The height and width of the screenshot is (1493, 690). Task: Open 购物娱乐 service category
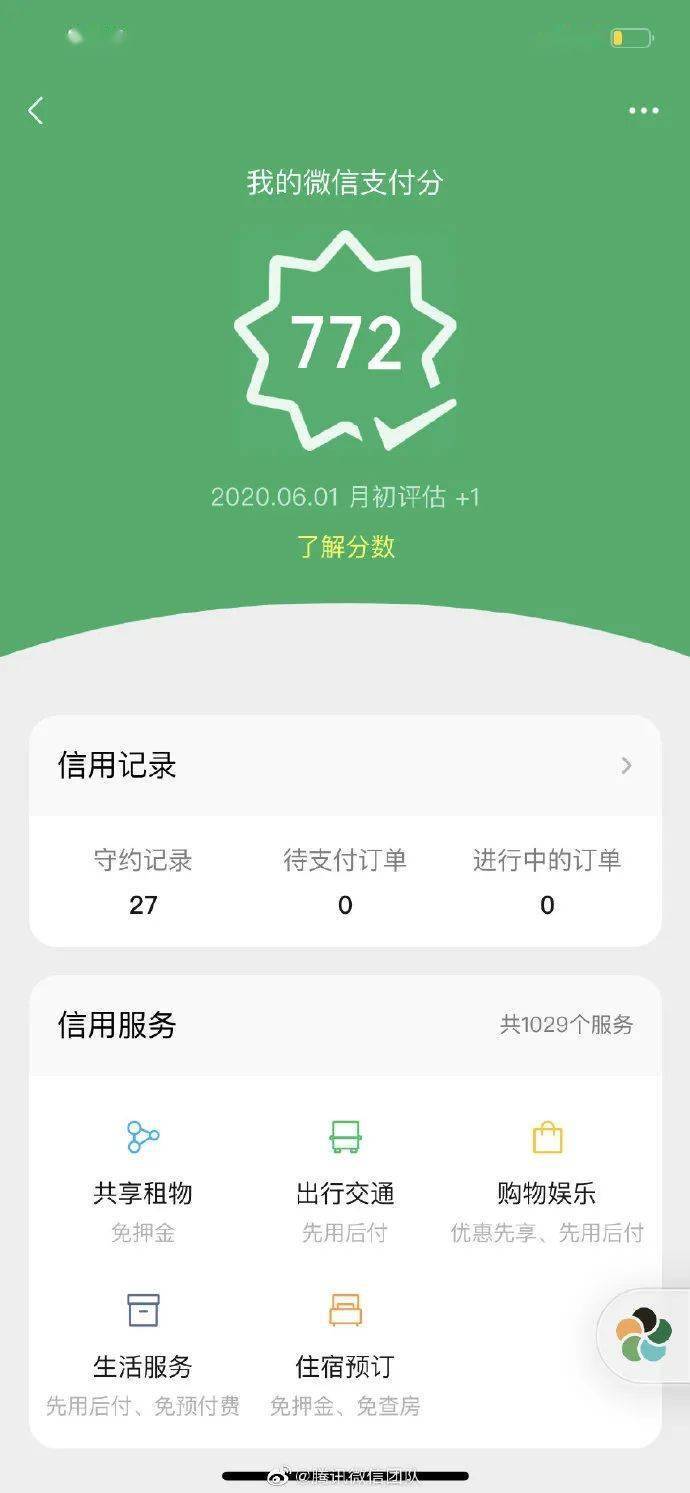547,1182
